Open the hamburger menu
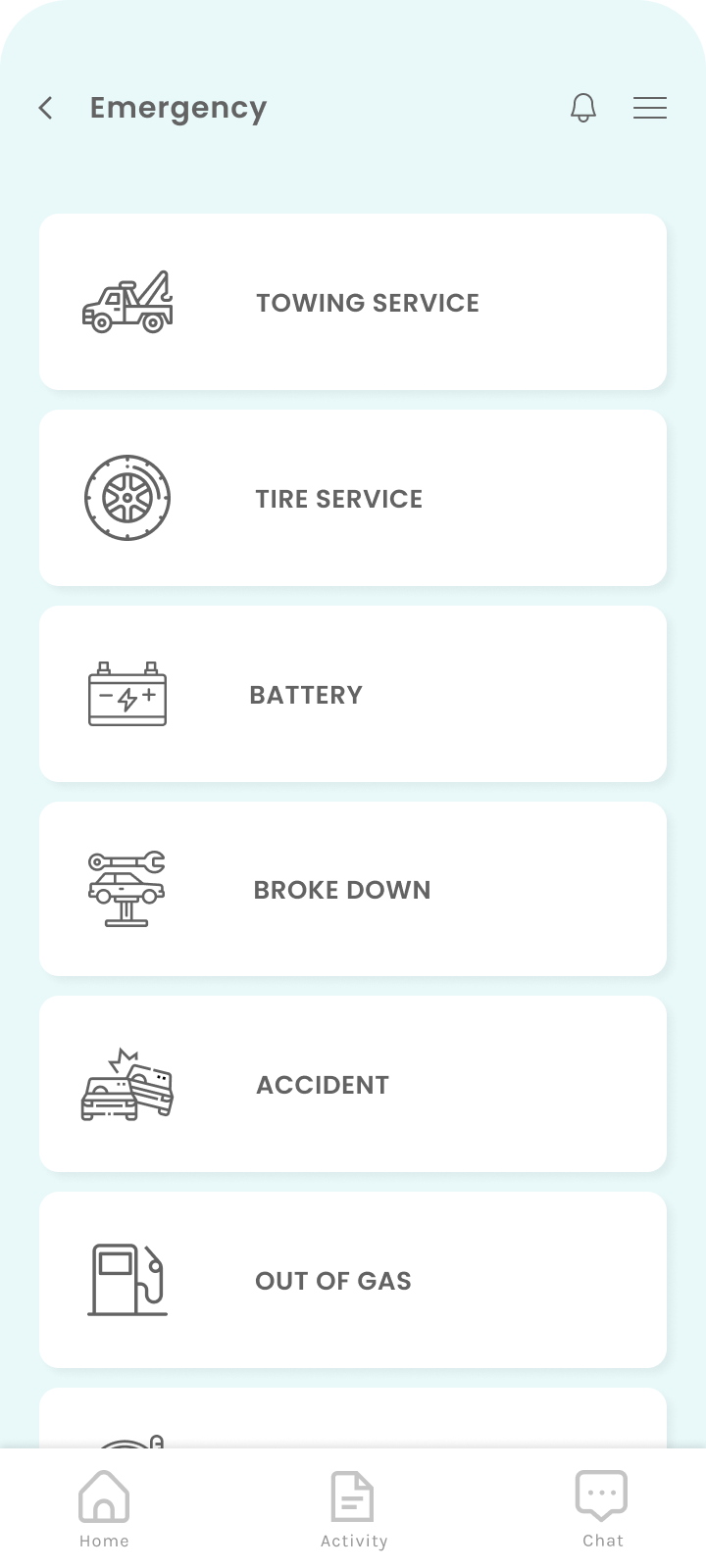This screenshot has height=1568, width=706. 649,108
